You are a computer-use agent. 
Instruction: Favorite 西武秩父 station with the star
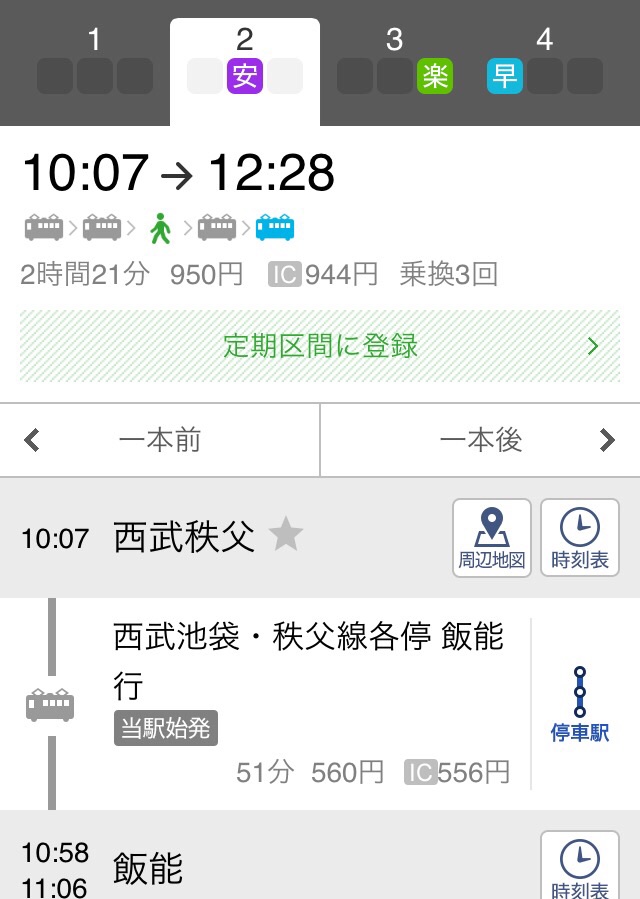(x=286, y=536)
